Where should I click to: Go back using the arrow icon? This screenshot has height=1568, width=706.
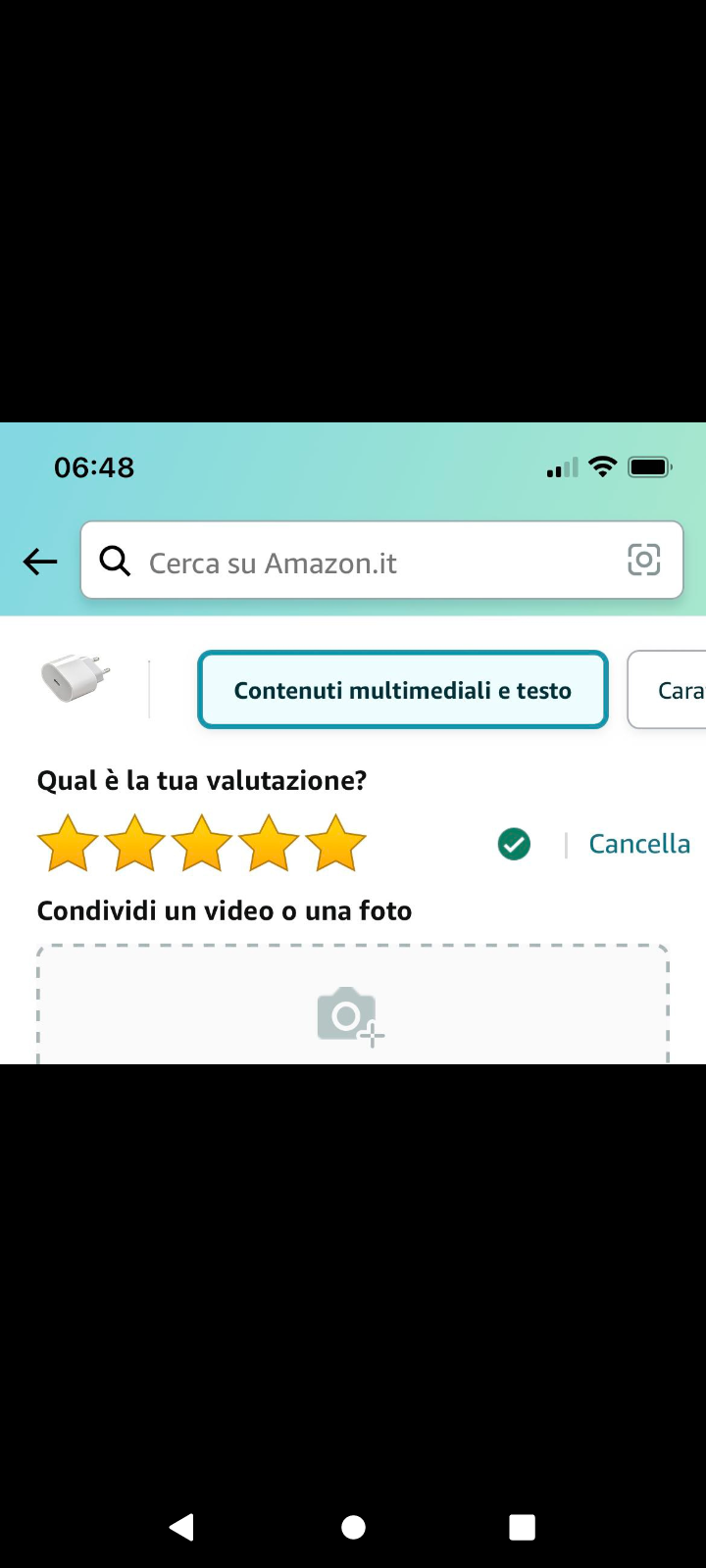click(x=40, y=562)
